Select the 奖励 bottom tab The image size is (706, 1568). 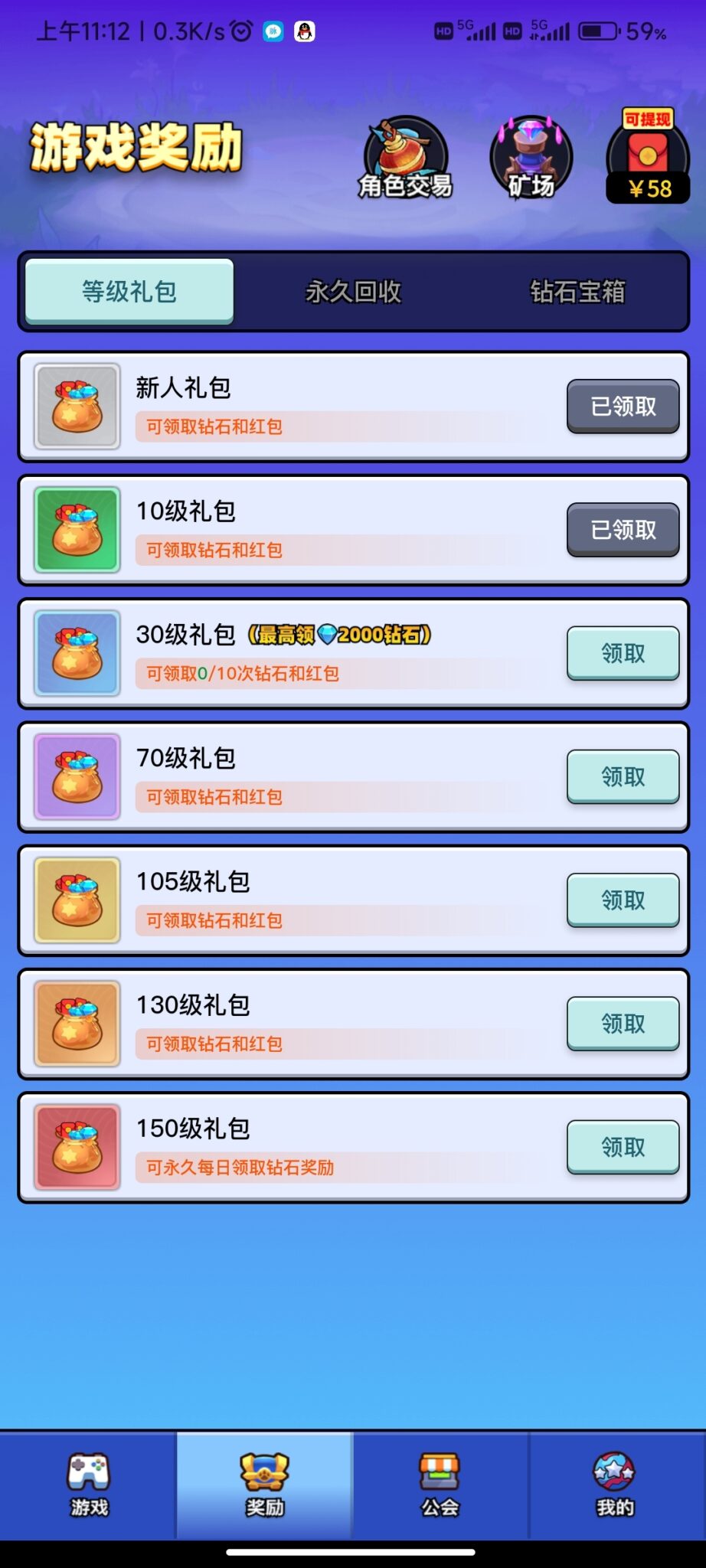(x=265, y=1485)
